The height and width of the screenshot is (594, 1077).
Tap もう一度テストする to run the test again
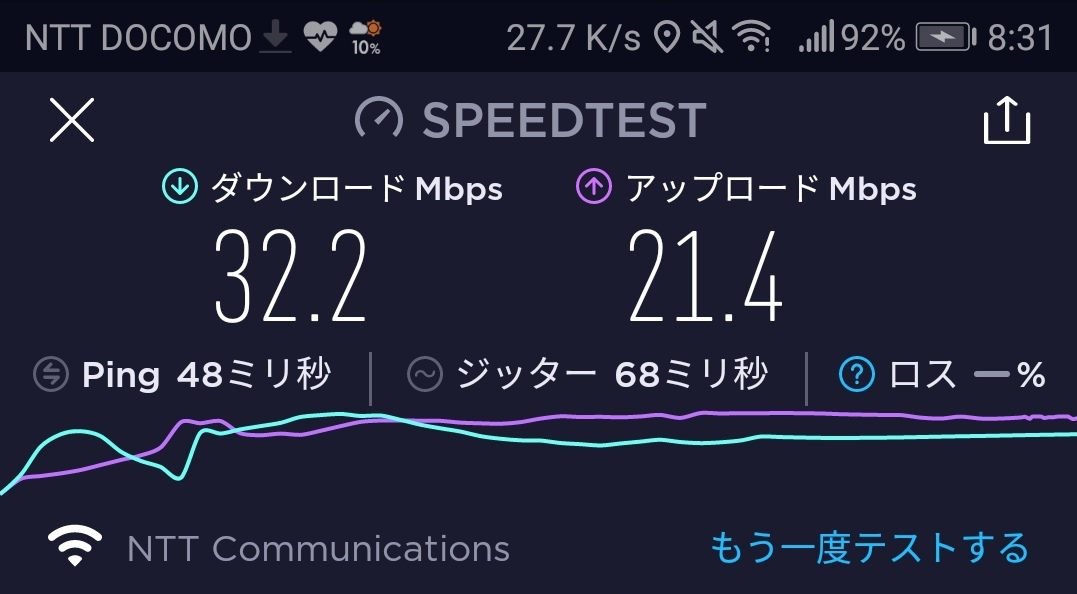tap(869, 548)
